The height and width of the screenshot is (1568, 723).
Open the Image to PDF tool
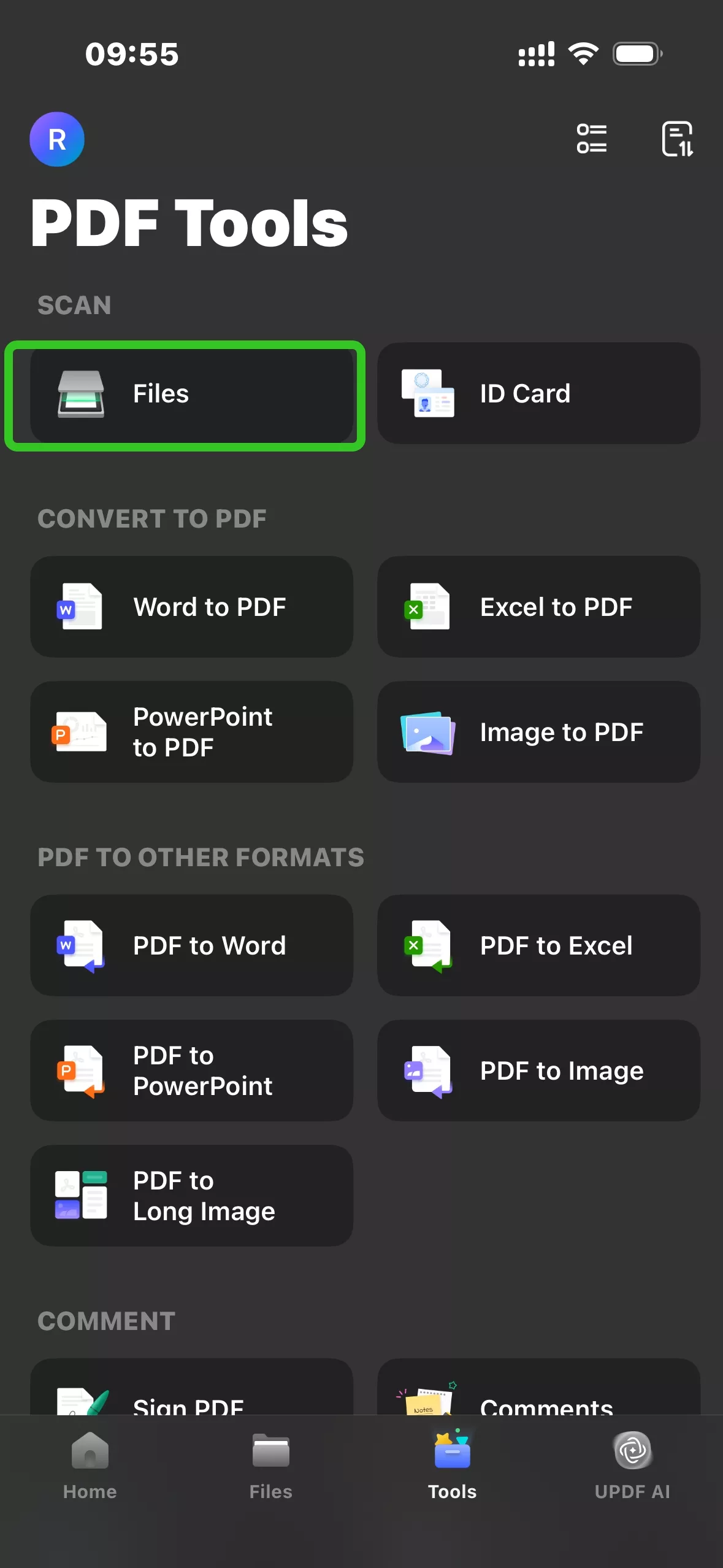[x=538, y=732]
